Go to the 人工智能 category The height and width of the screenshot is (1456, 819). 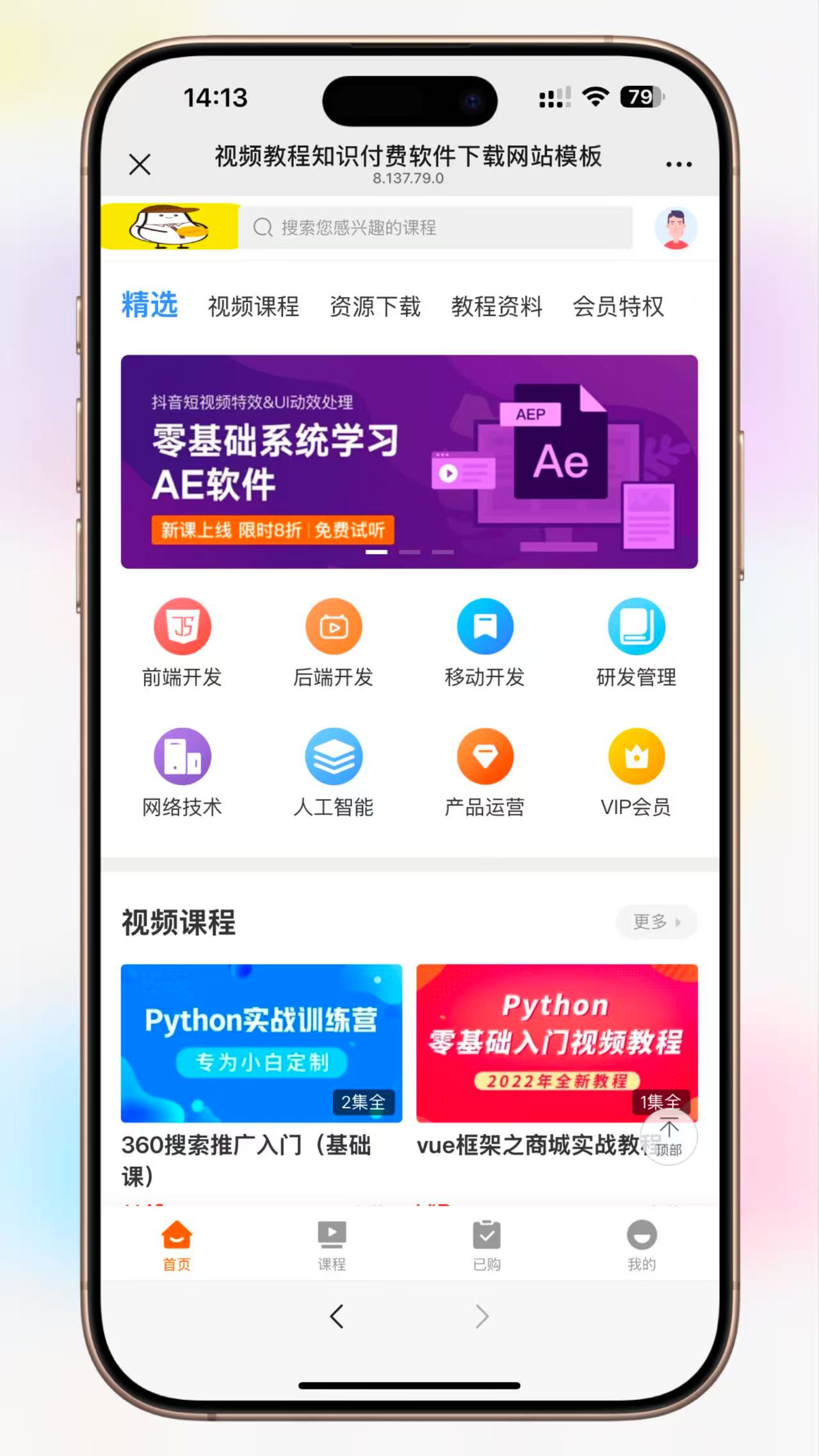333,772
